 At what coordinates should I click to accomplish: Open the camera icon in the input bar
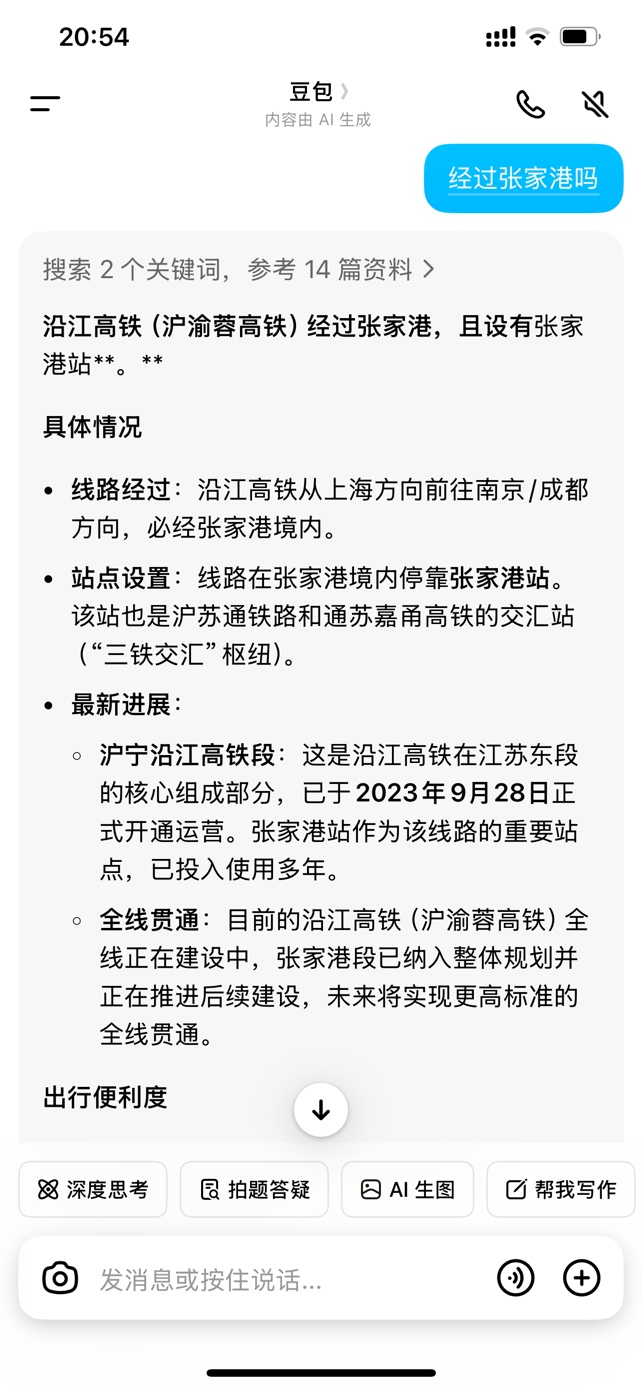pyautogui.click(x=60, y=1278)
